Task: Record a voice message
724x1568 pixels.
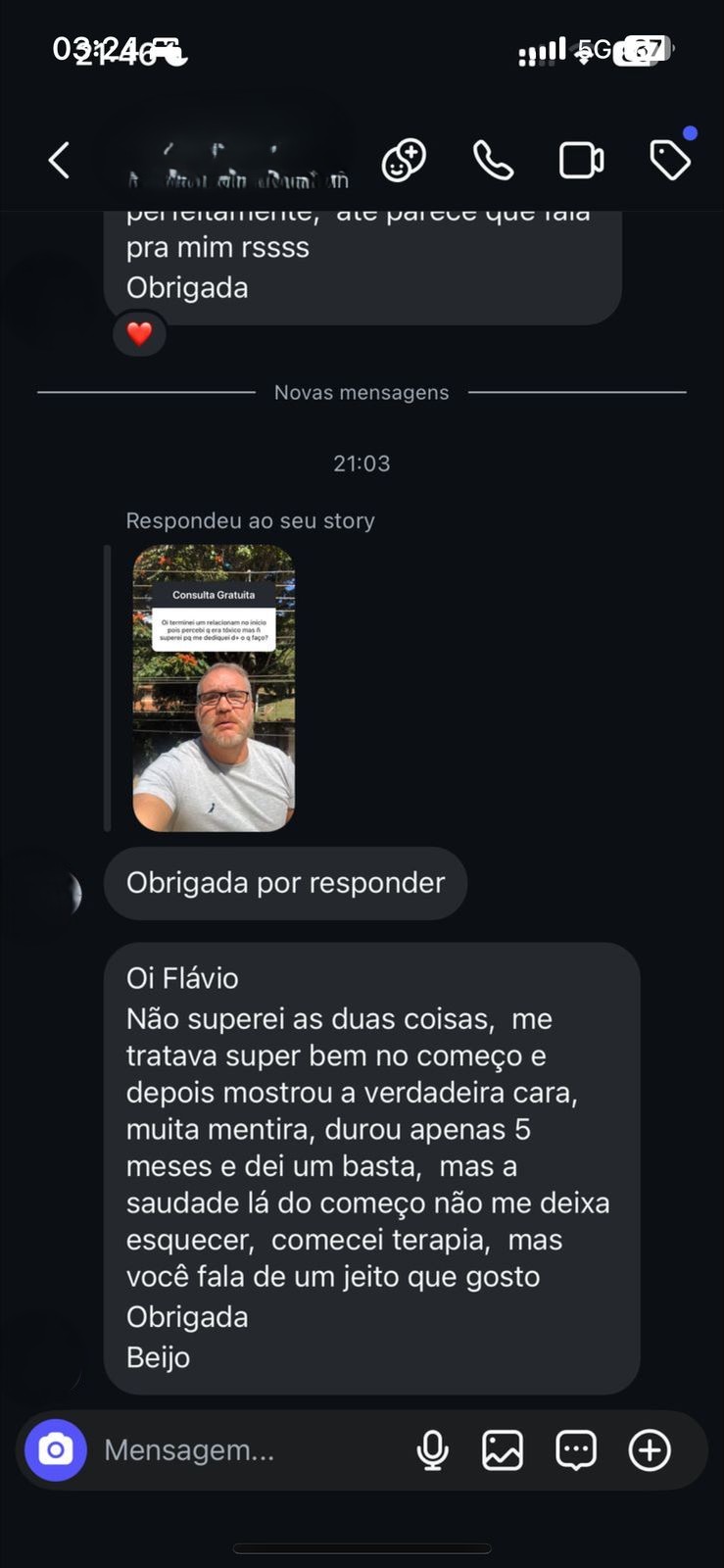Action: 432,1449
